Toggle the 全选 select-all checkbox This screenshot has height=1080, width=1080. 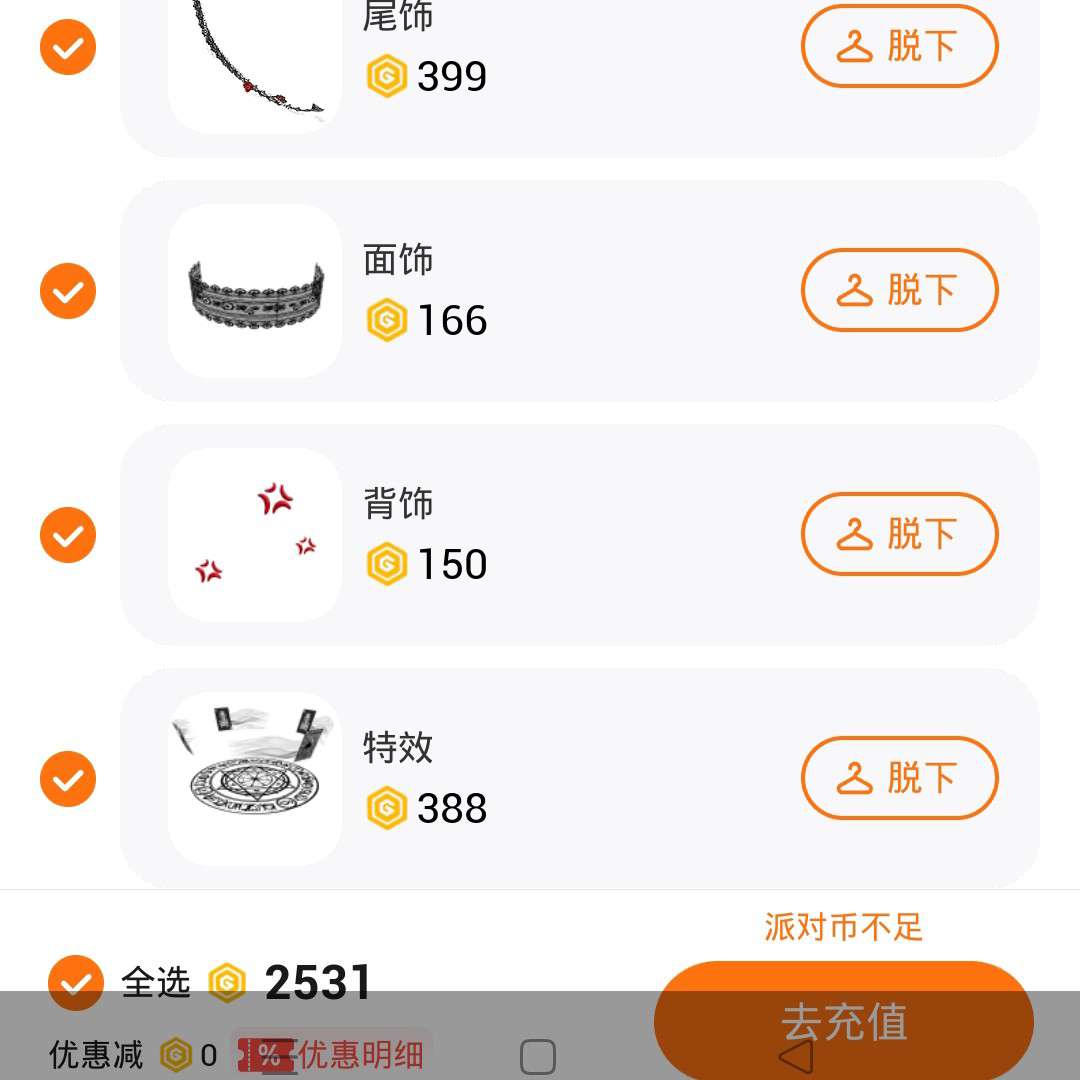76,983
